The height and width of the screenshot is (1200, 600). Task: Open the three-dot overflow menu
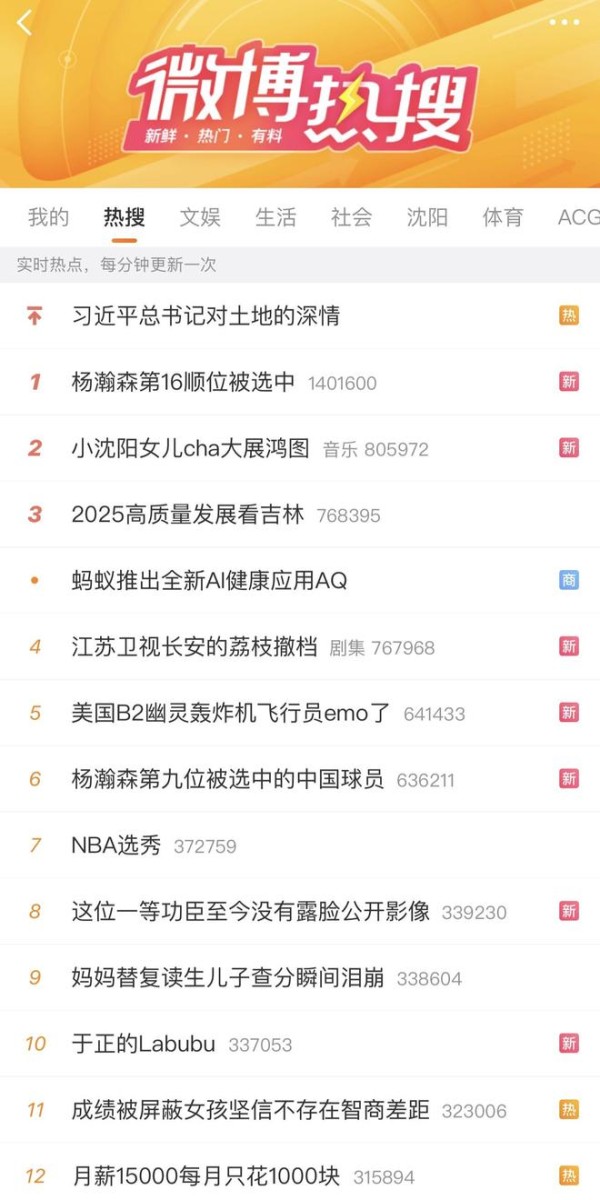pyautogui.click(x=564, y=22)
